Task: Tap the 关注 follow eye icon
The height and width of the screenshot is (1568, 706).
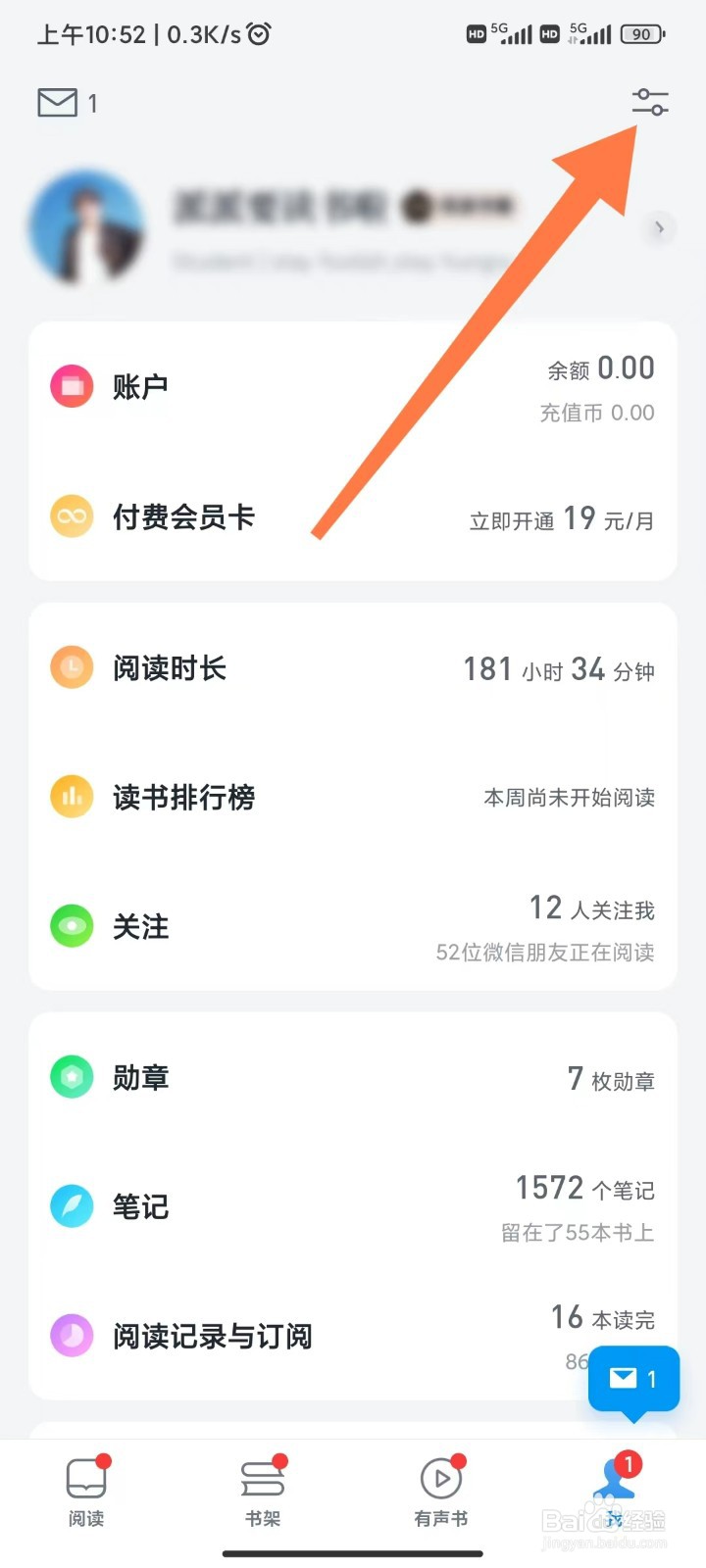Action: coord(71,926)
